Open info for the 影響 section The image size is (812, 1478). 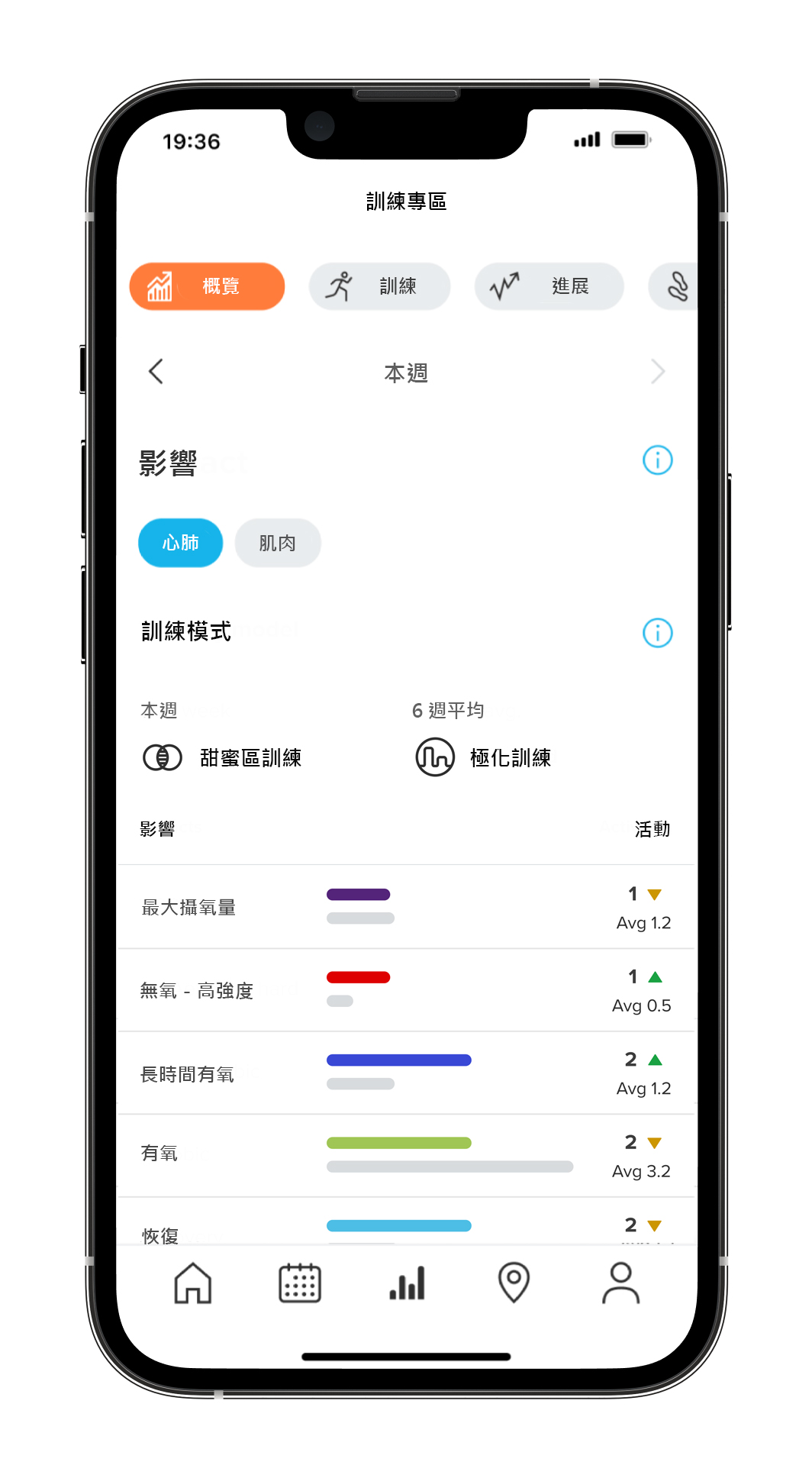657,460
